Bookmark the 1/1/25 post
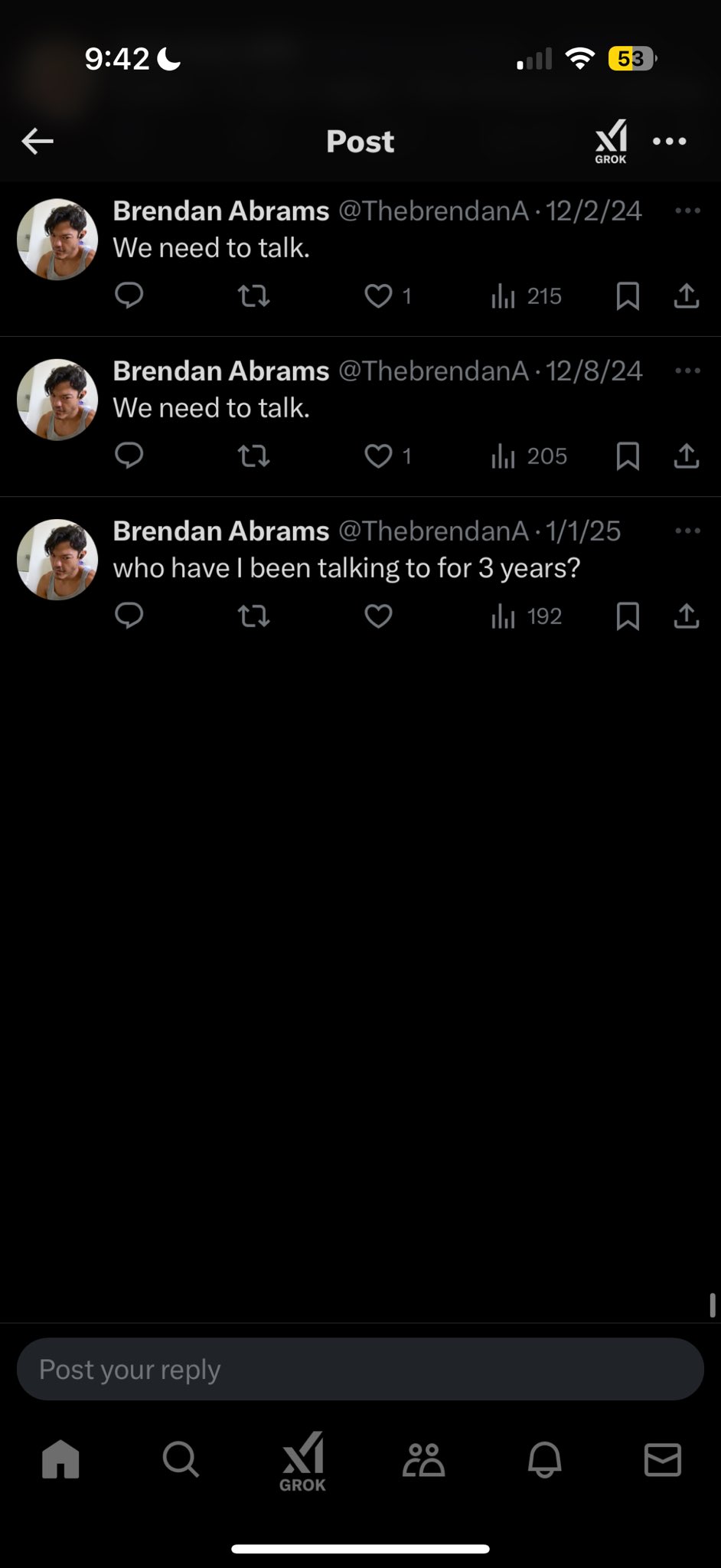The width and height of the screenshot is (721, 1568). click(628, 616)
